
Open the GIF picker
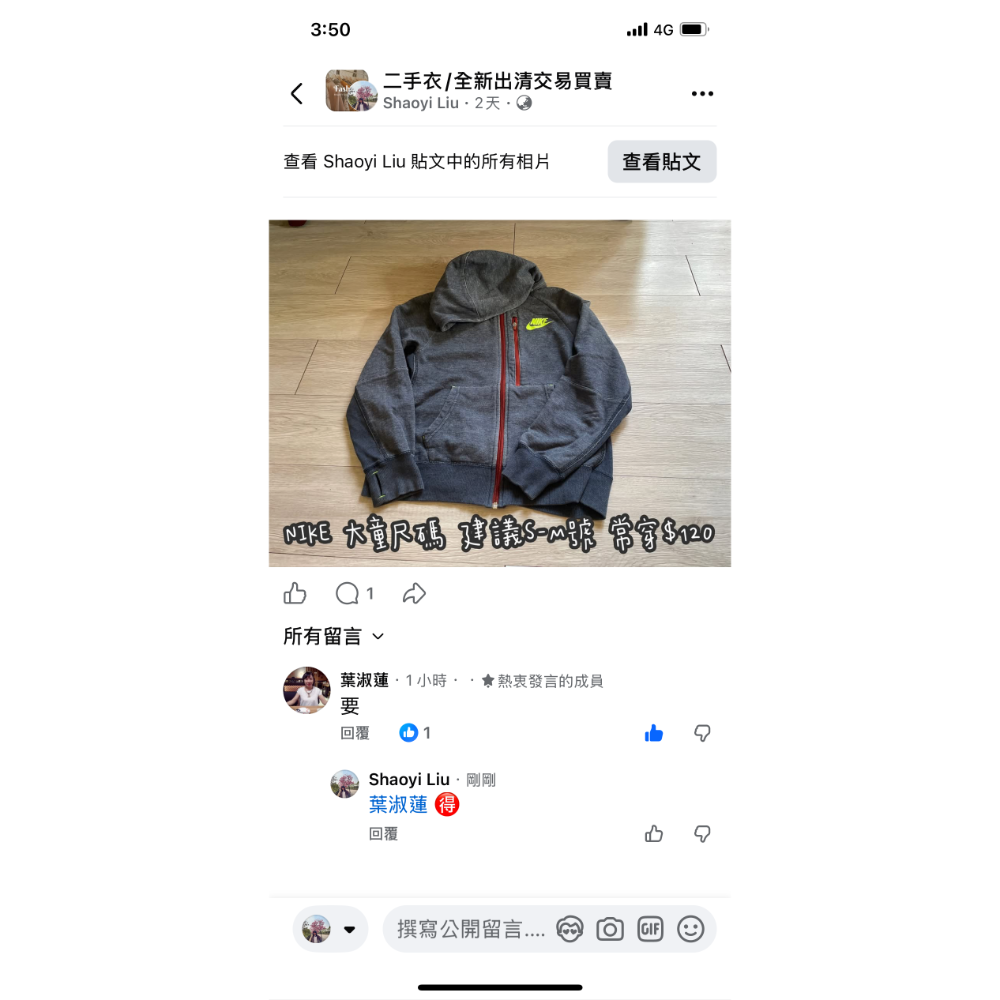click(x=650, y=929)
